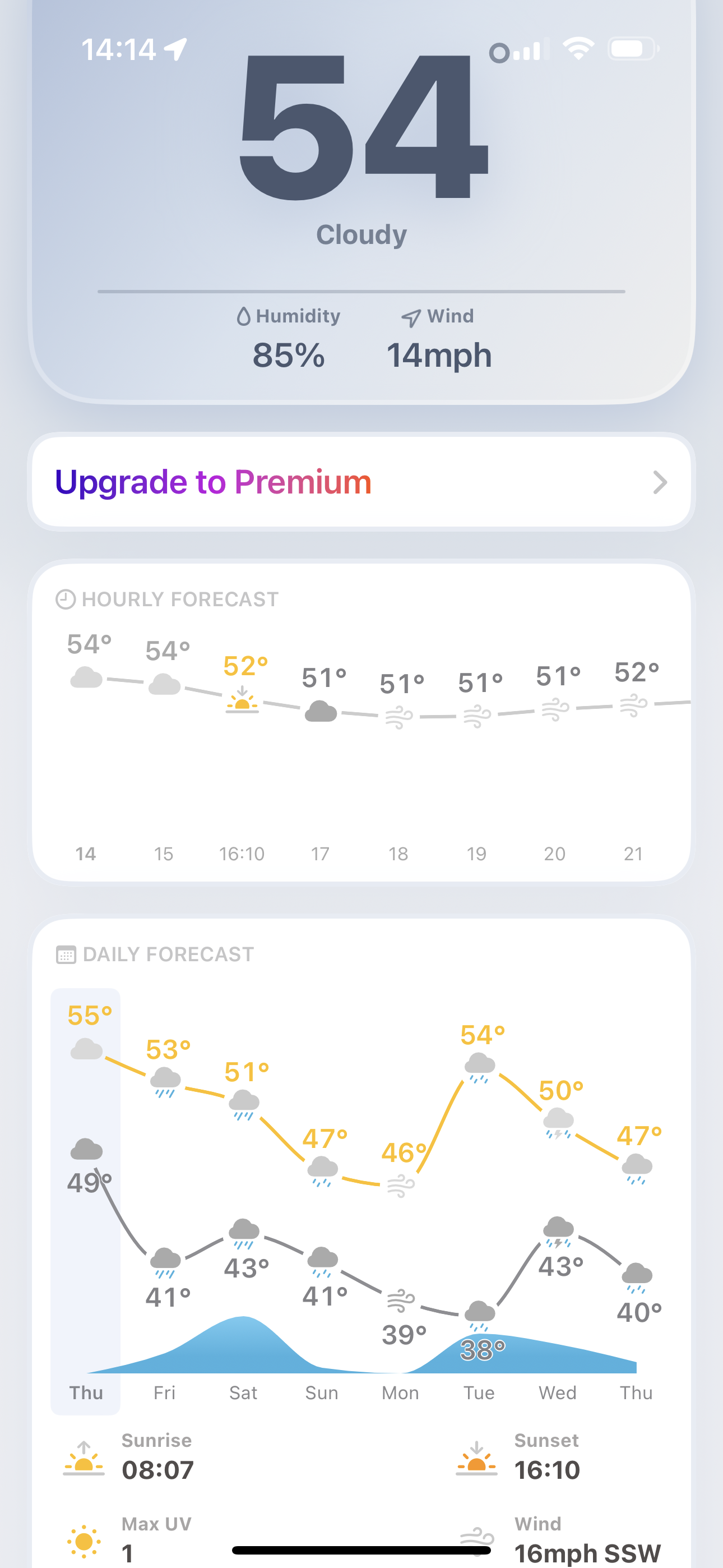
Task: Open the Hourly Forecast card
Action: pyautogui.click(x=361, y=722)
